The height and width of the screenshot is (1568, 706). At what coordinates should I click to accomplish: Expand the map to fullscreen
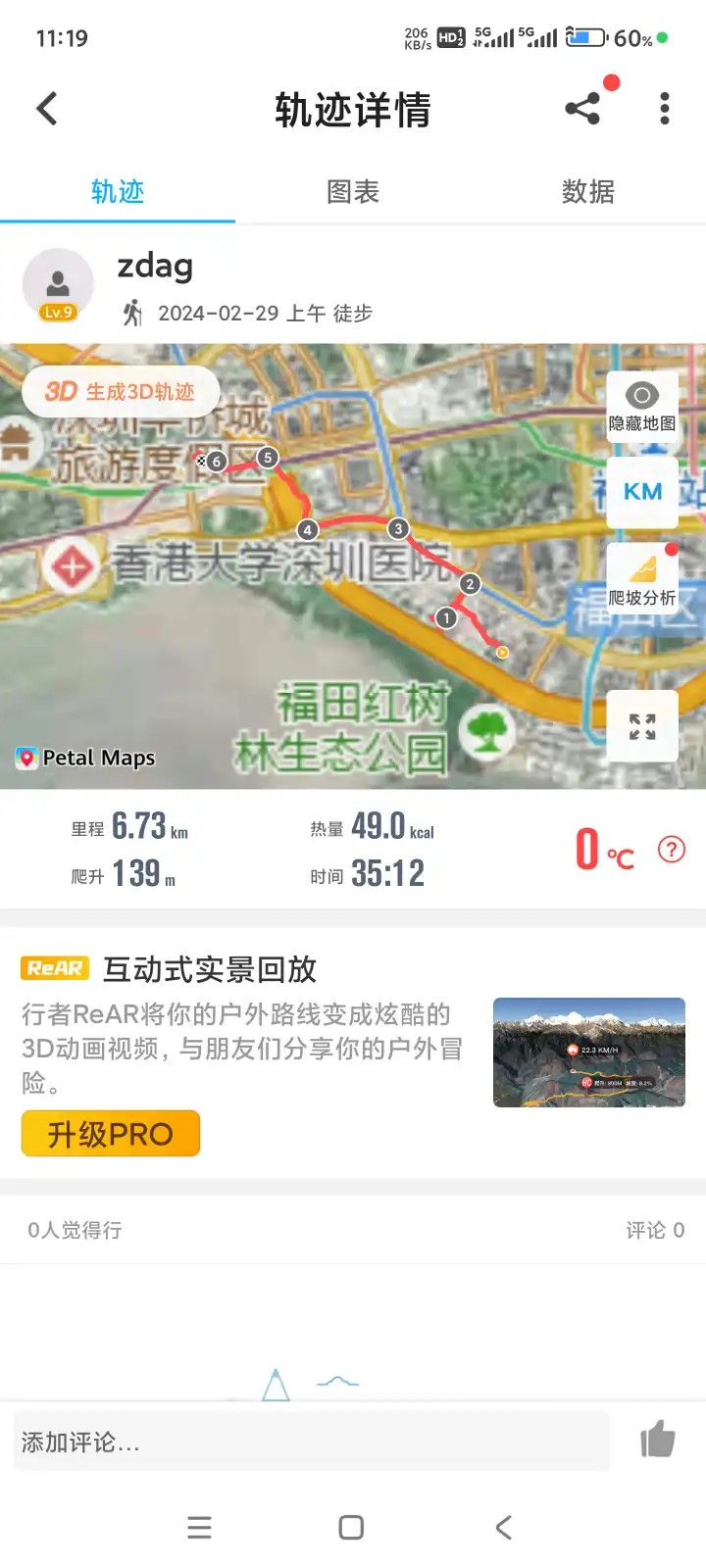pos(642,726)
